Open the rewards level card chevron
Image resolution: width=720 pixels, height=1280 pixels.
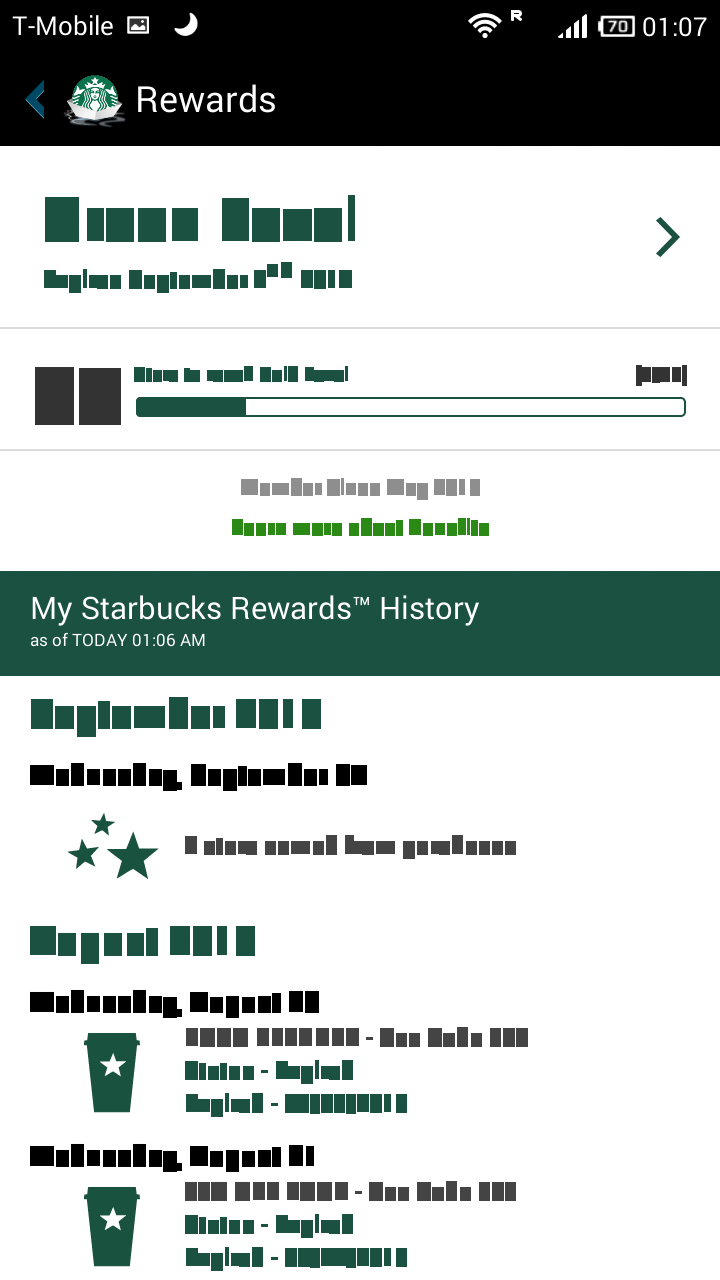667,237
